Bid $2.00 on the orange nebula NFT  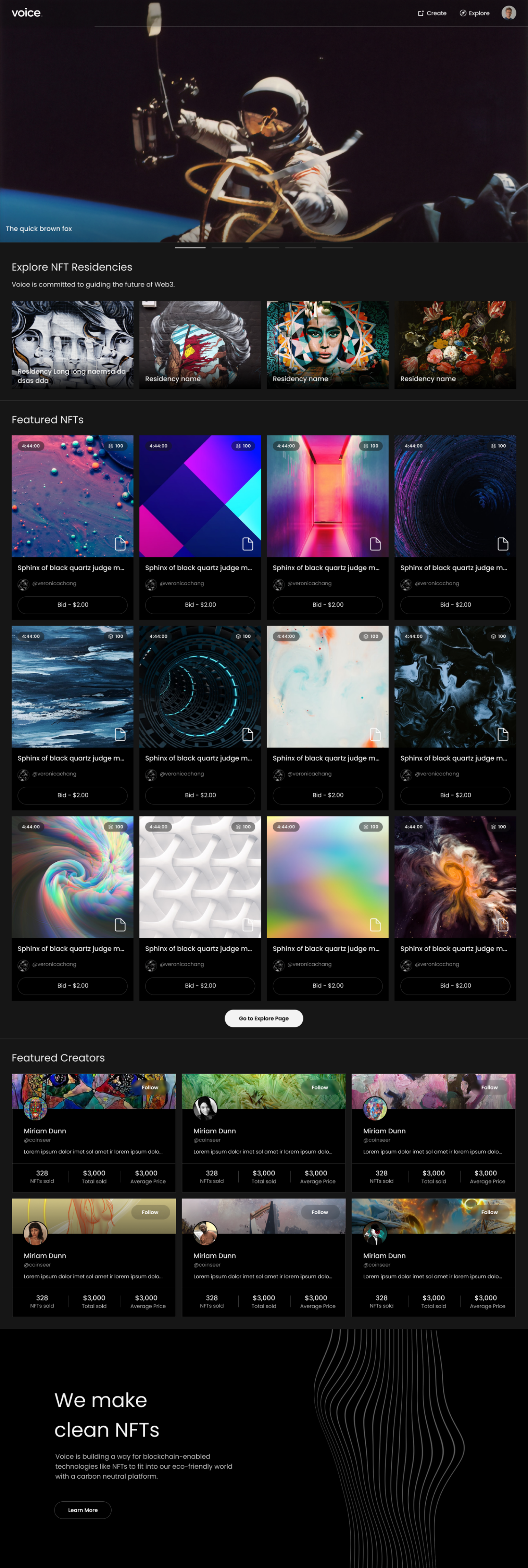pyautogui.click(x=455, y=985)
